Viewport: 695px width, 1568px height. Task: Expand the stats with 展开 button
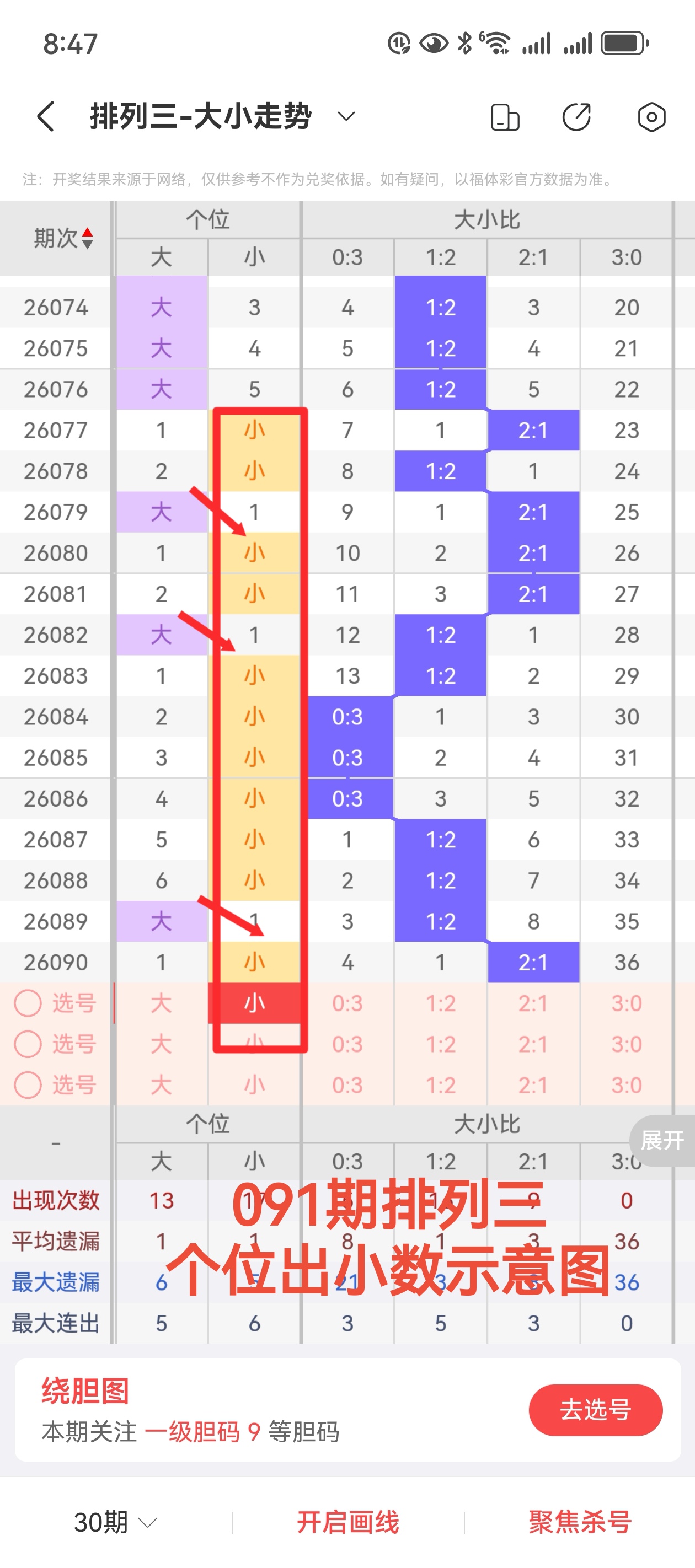coord(662,1140)
